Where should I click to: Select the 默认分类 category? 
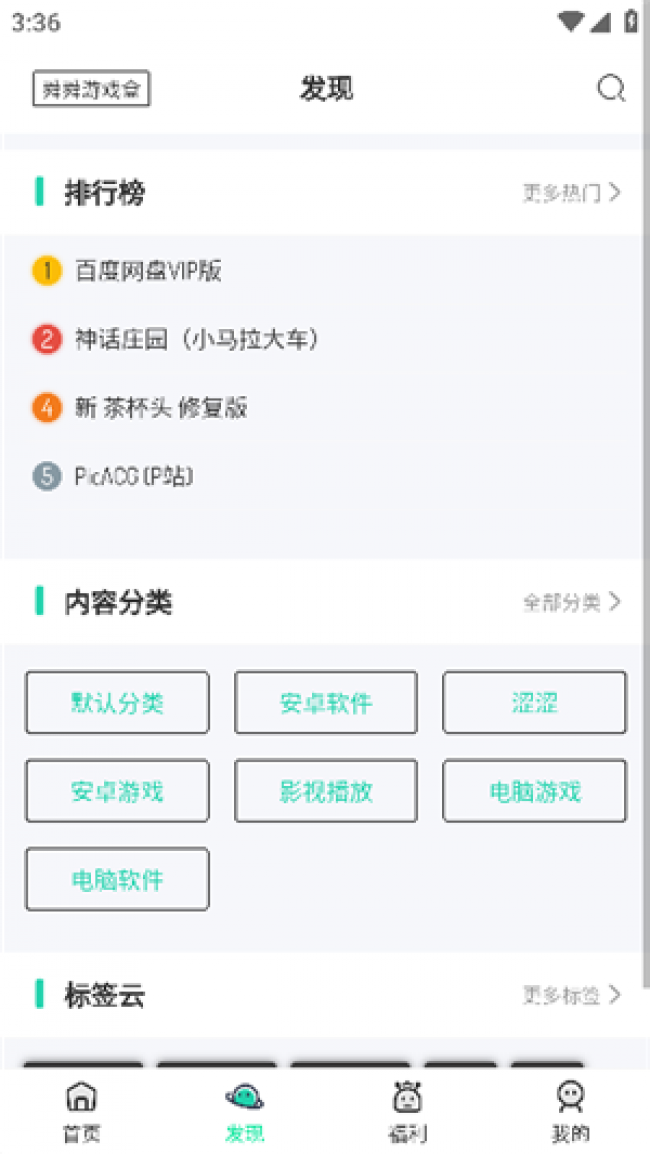tap(117, 703)
